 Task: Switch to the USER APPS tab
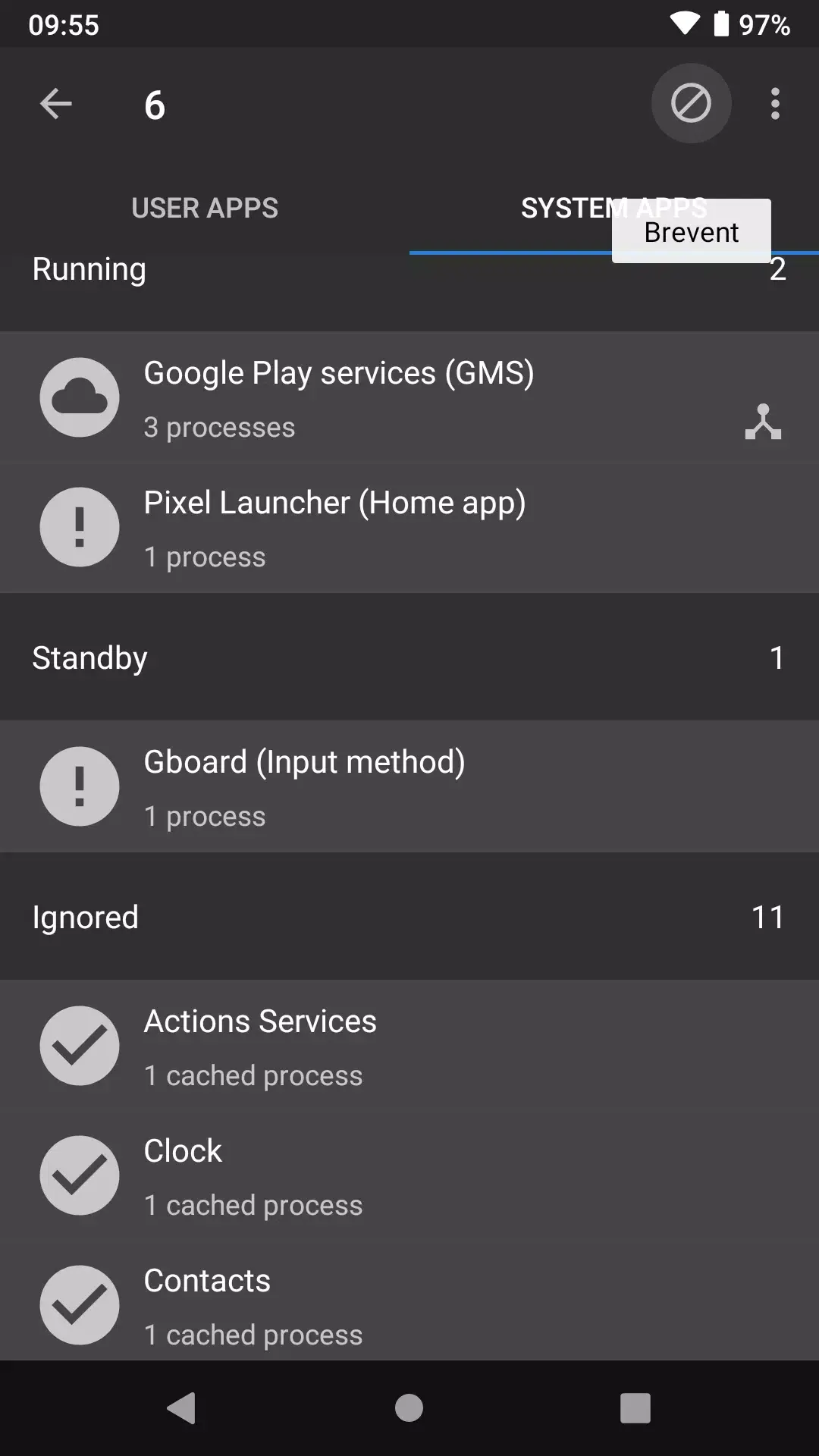[204, 208]
